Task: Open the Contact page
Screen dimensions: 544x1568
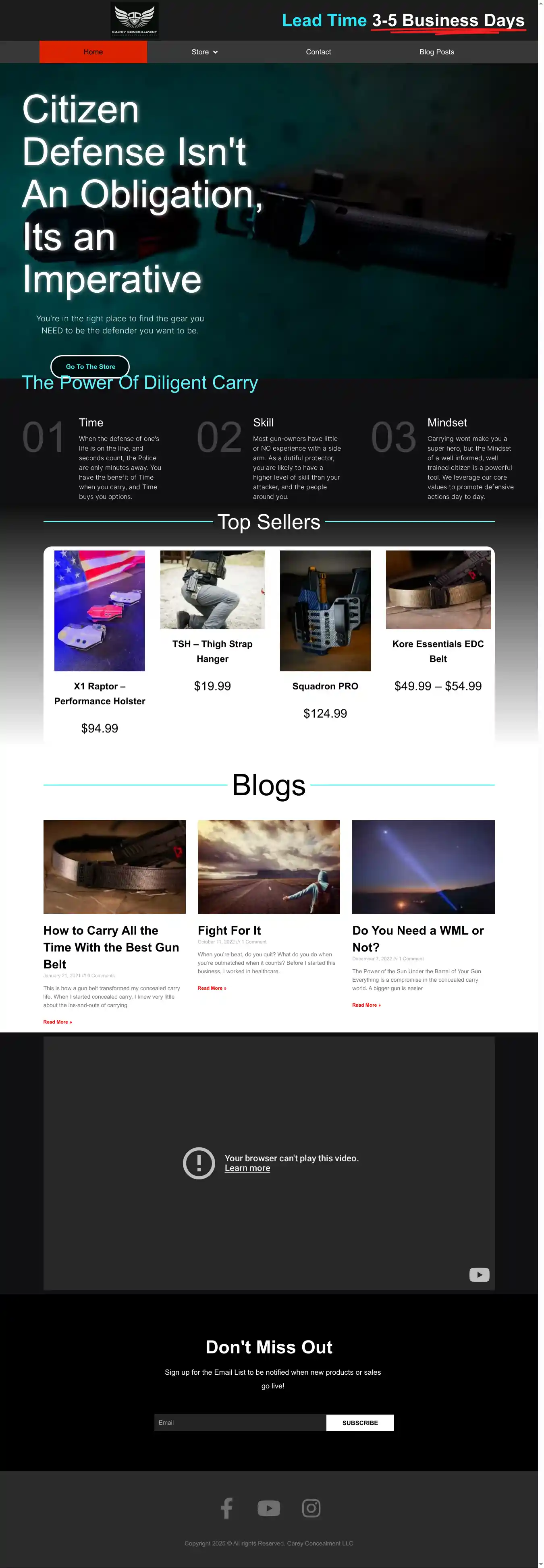Action: tap(318, 52)
